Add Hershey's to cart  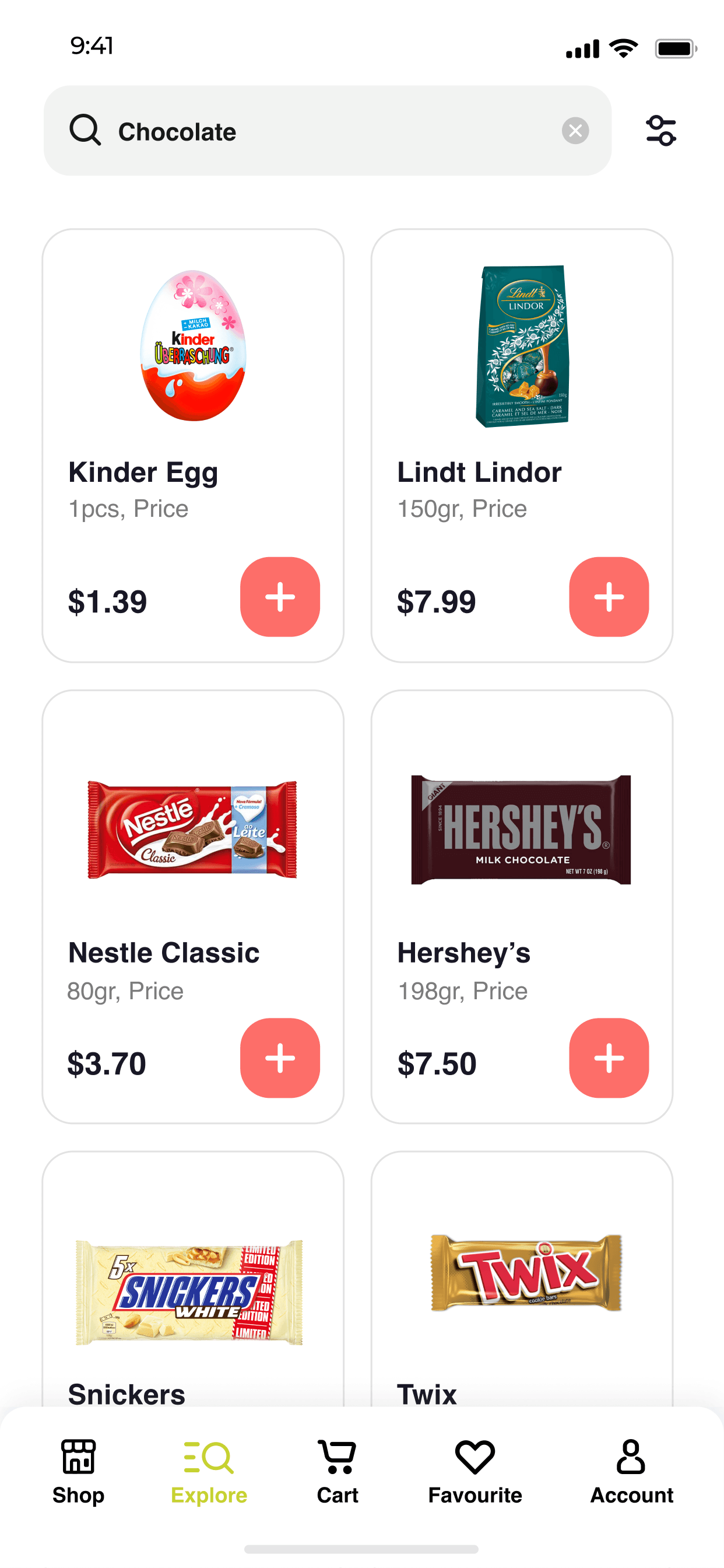tap(609, 1058)
